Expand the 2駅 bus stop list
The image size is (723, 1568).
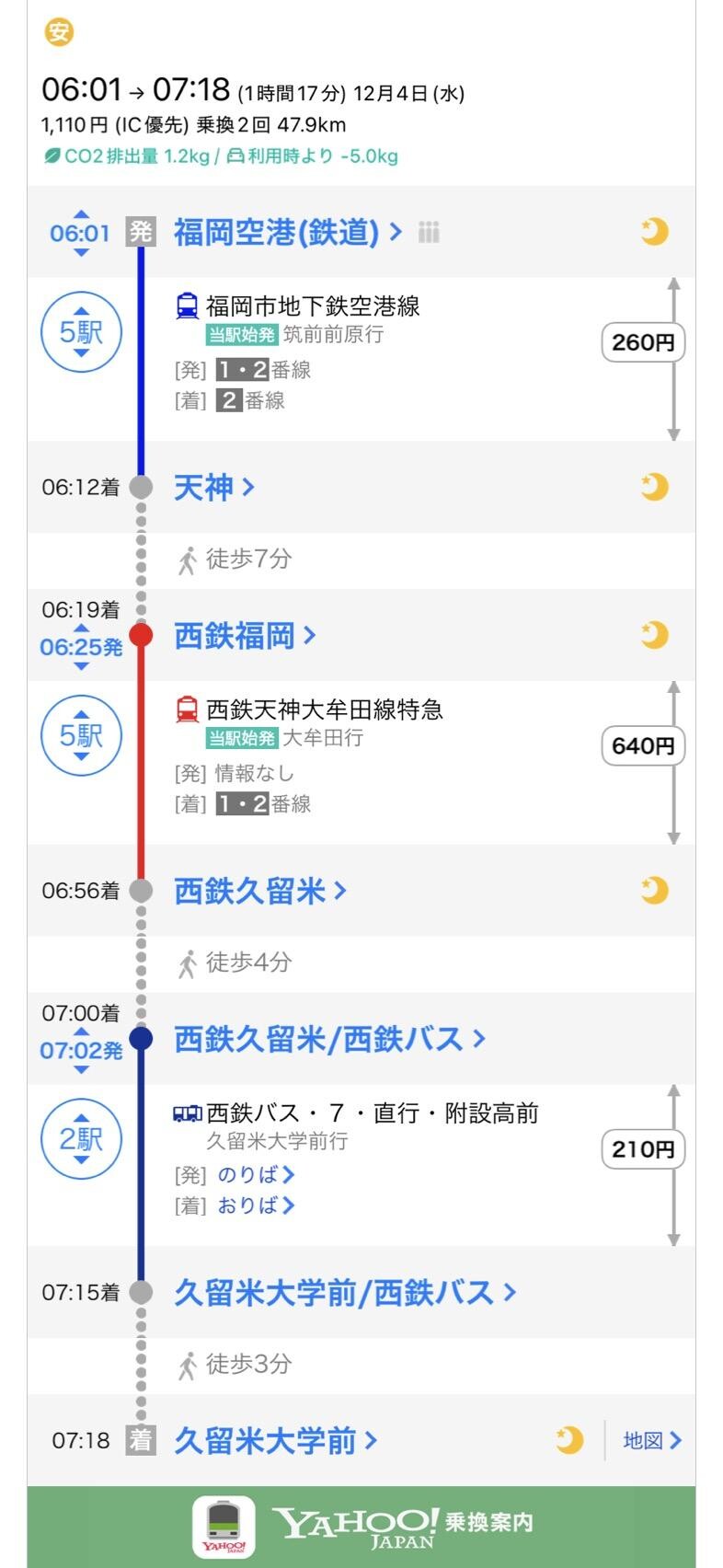81,1138
